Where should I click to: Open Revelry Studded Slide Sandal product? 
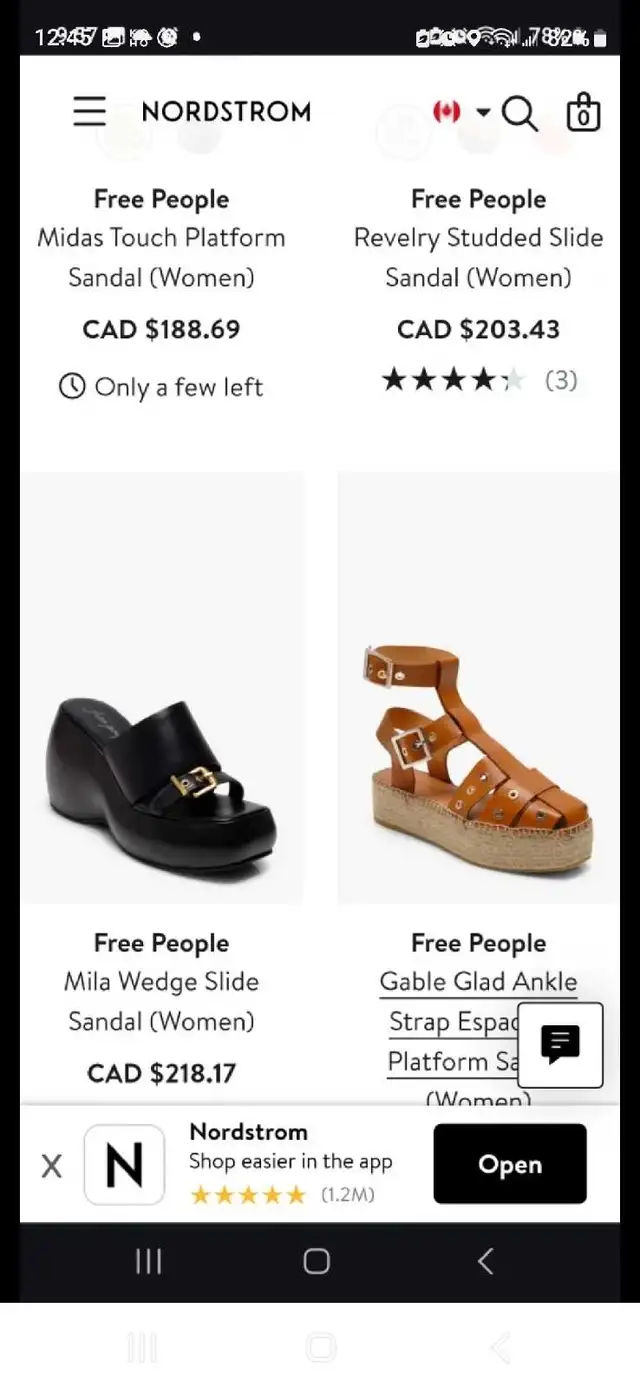[x=478, y=257]
